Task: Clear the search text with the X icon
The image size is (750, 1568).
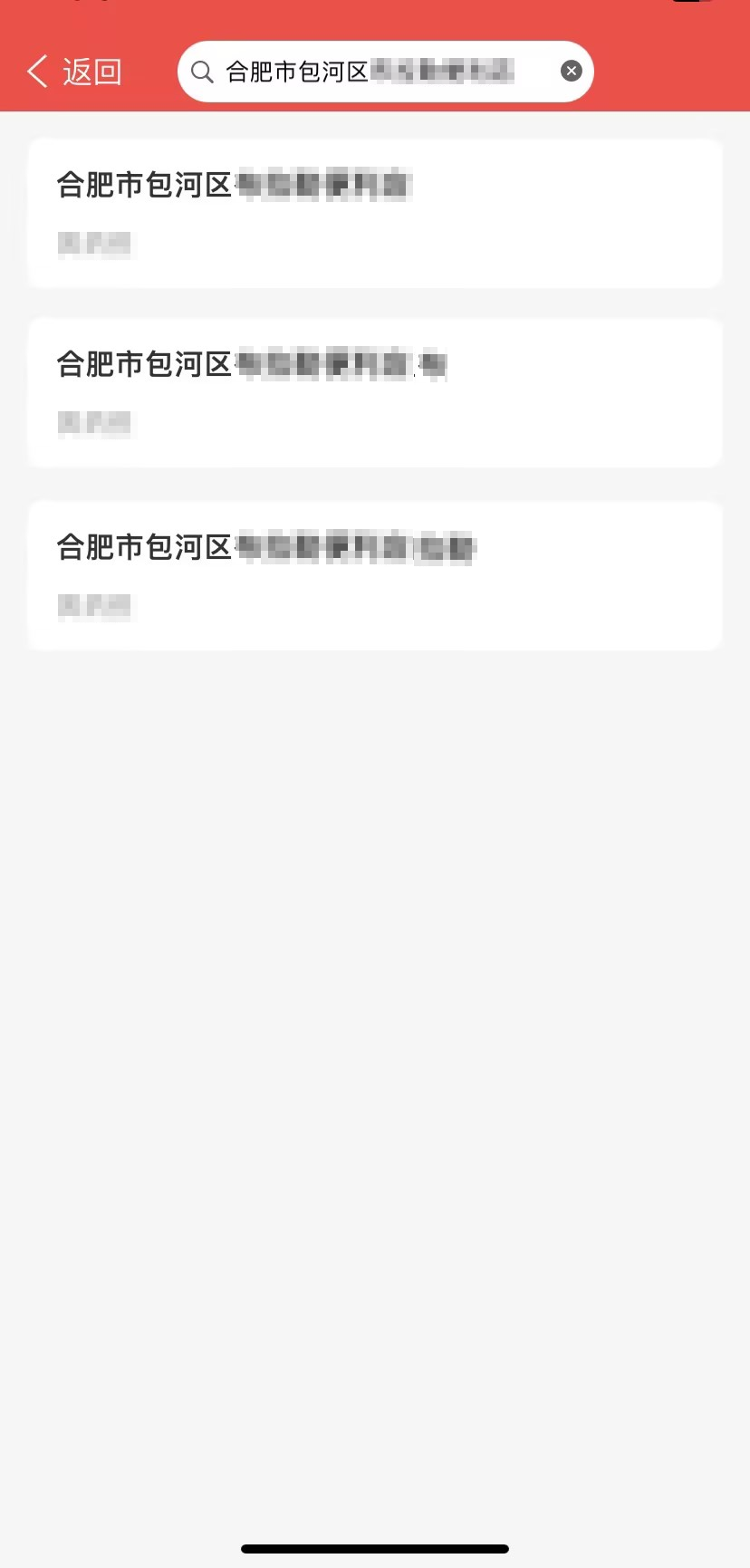Action: (571, 71)
